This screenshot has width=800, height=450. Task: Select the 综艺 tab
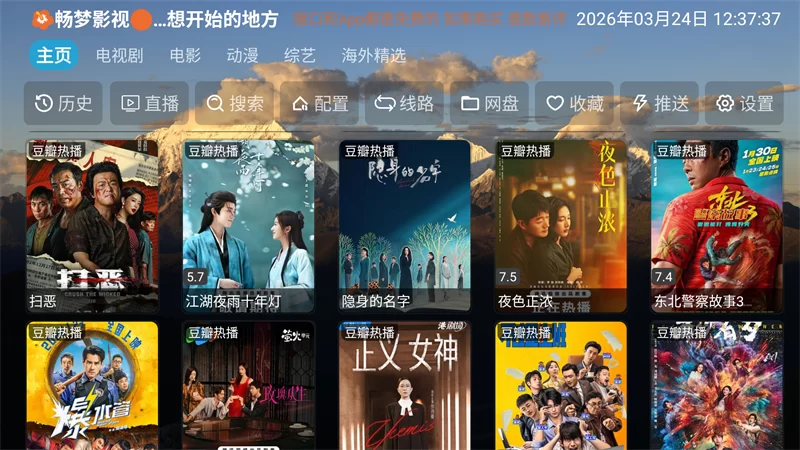(299, 56)
